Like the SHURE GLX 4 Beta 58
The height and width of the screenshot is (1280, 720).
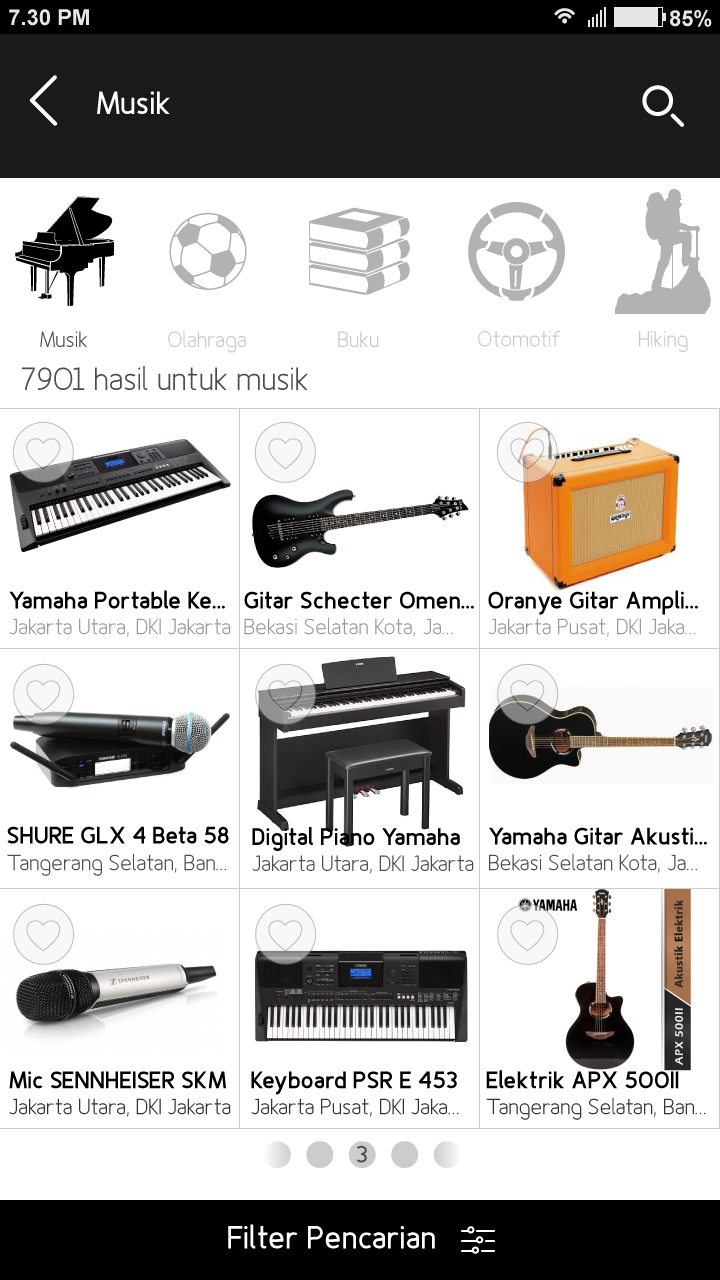43,694
